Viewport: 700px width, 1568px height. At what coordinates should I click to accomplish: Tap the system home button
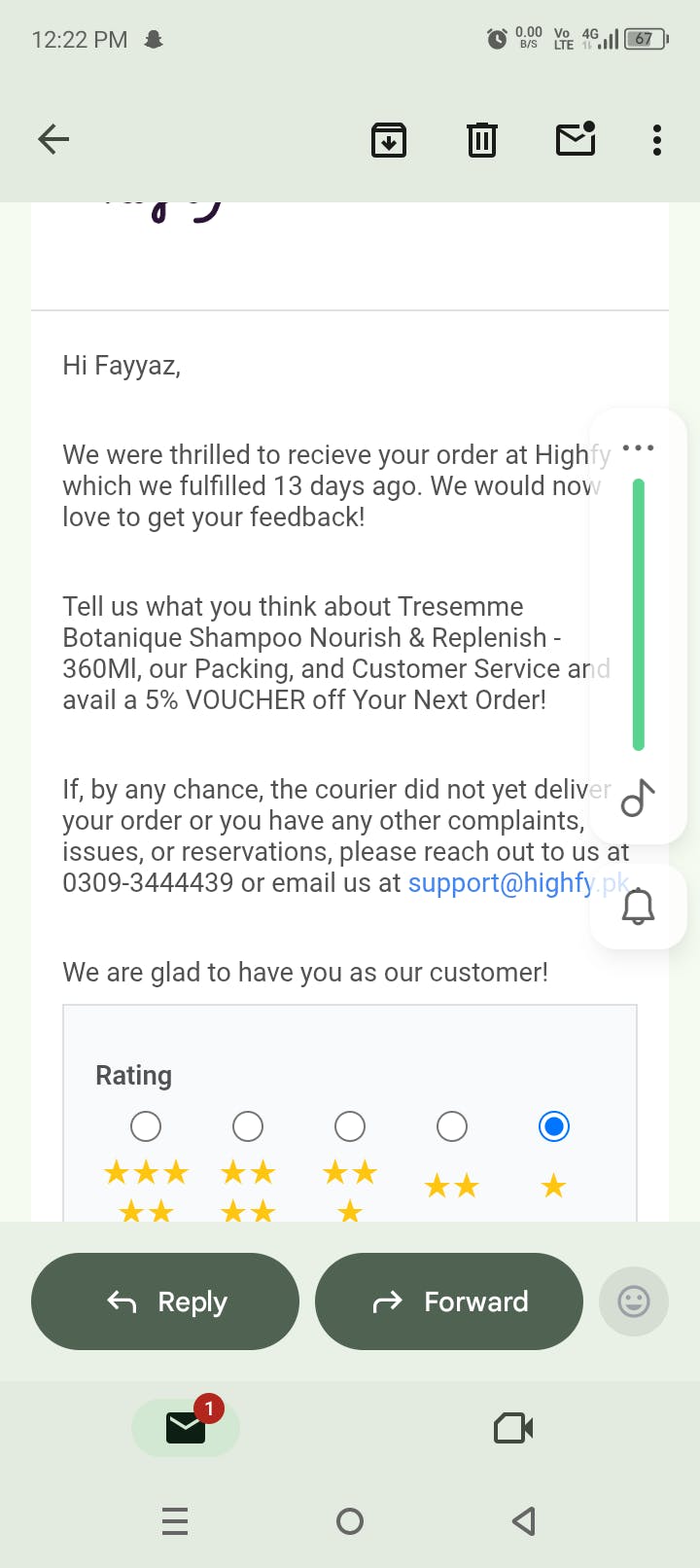pyautogui.click(x=350, y=1521)
